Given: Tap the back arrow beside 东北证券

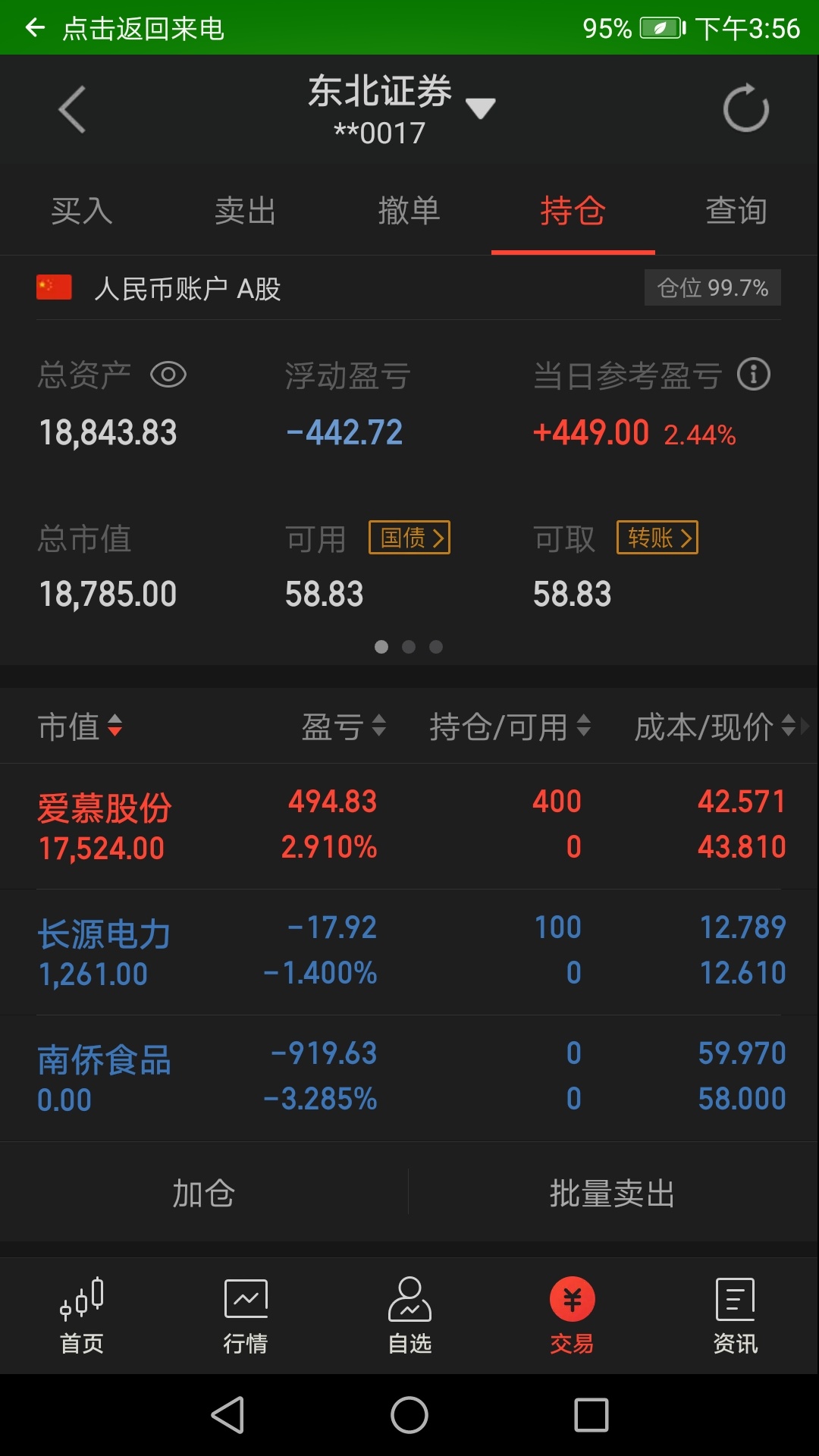Looking at the screenshot, I should tap(72, 110).
